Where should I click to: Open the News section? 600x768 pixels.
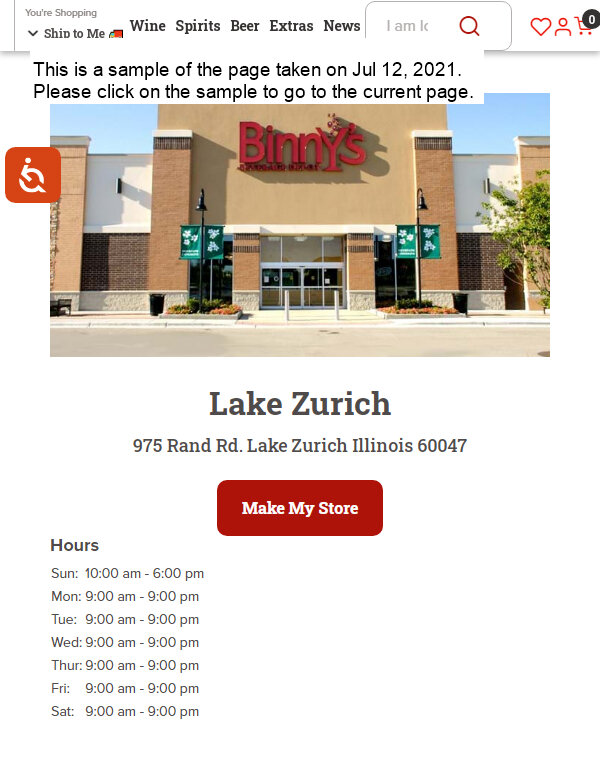[x=342, y=26]
